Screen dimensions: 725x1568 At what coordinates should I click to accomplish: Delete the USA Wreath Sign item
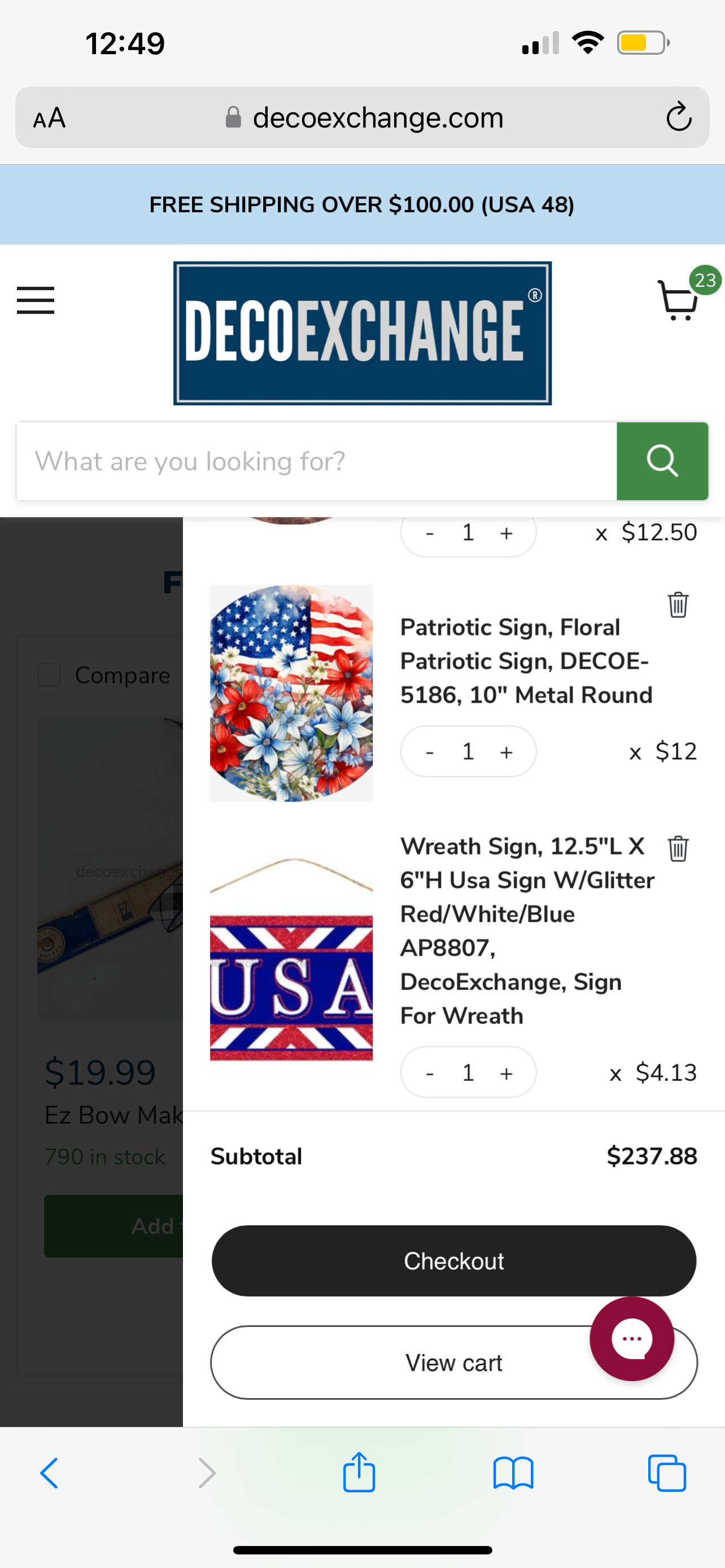point(678,848)
